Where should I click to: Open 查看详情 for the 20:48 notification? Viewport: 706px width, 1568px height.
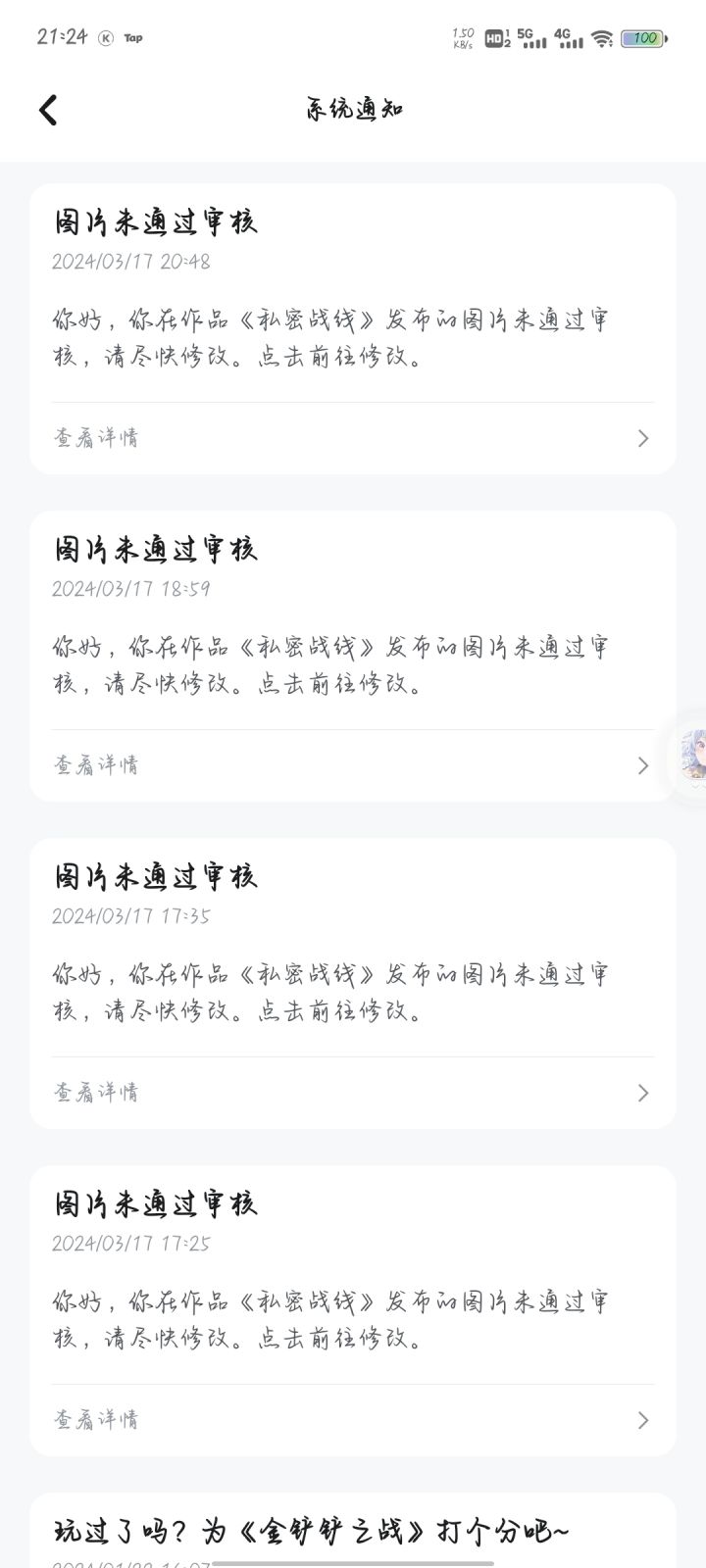(353, 438)
